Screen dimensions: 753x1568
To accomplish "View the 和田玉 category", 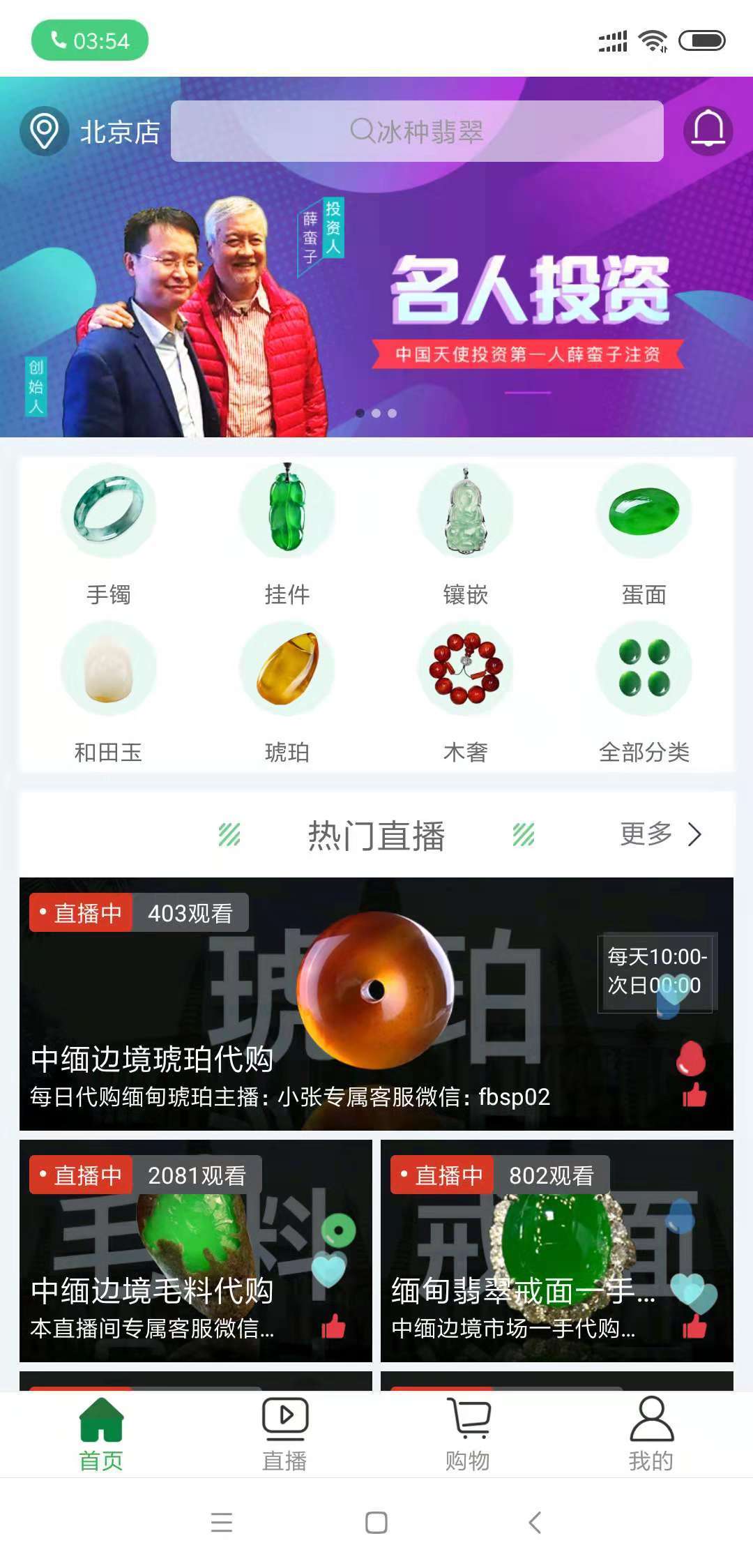I will click(x=108, y=692).
